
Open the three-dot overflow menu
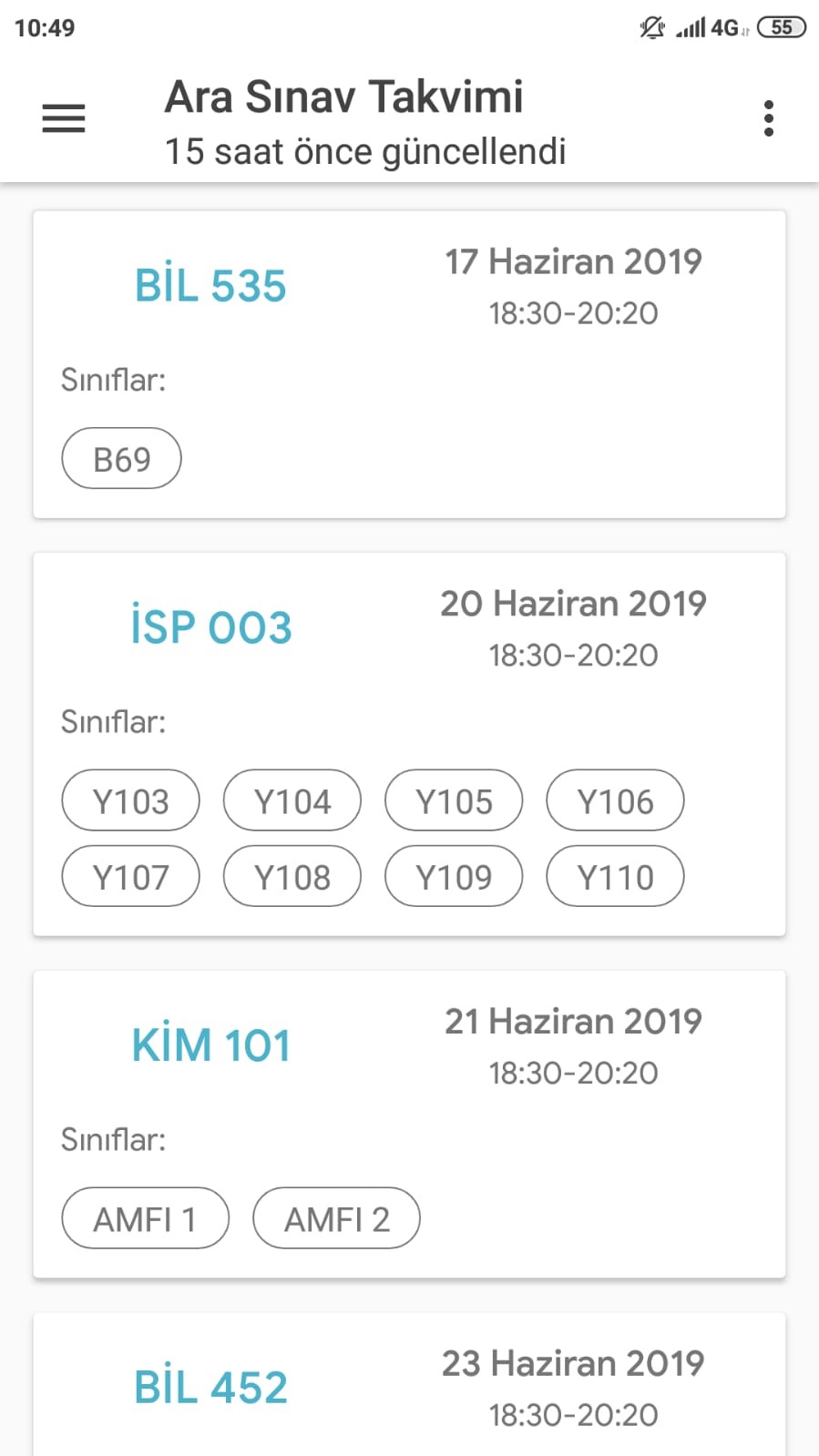tap(769, 118)
